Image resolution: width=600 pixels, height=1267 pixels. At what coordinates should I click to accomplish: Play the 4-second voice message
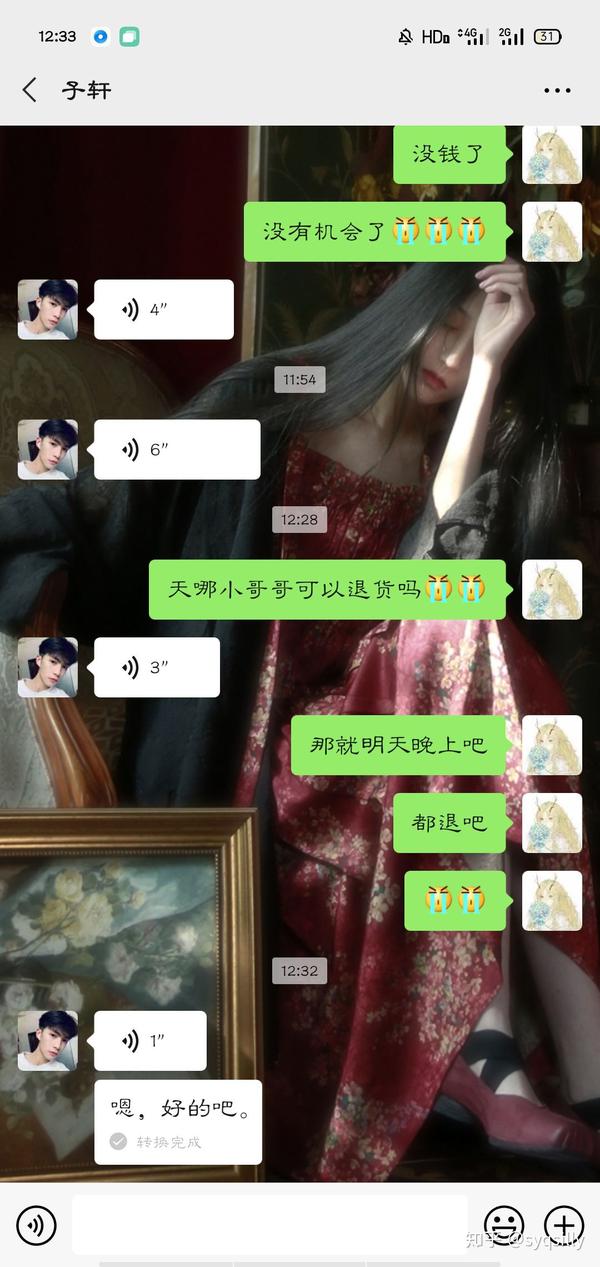[163, 310]
